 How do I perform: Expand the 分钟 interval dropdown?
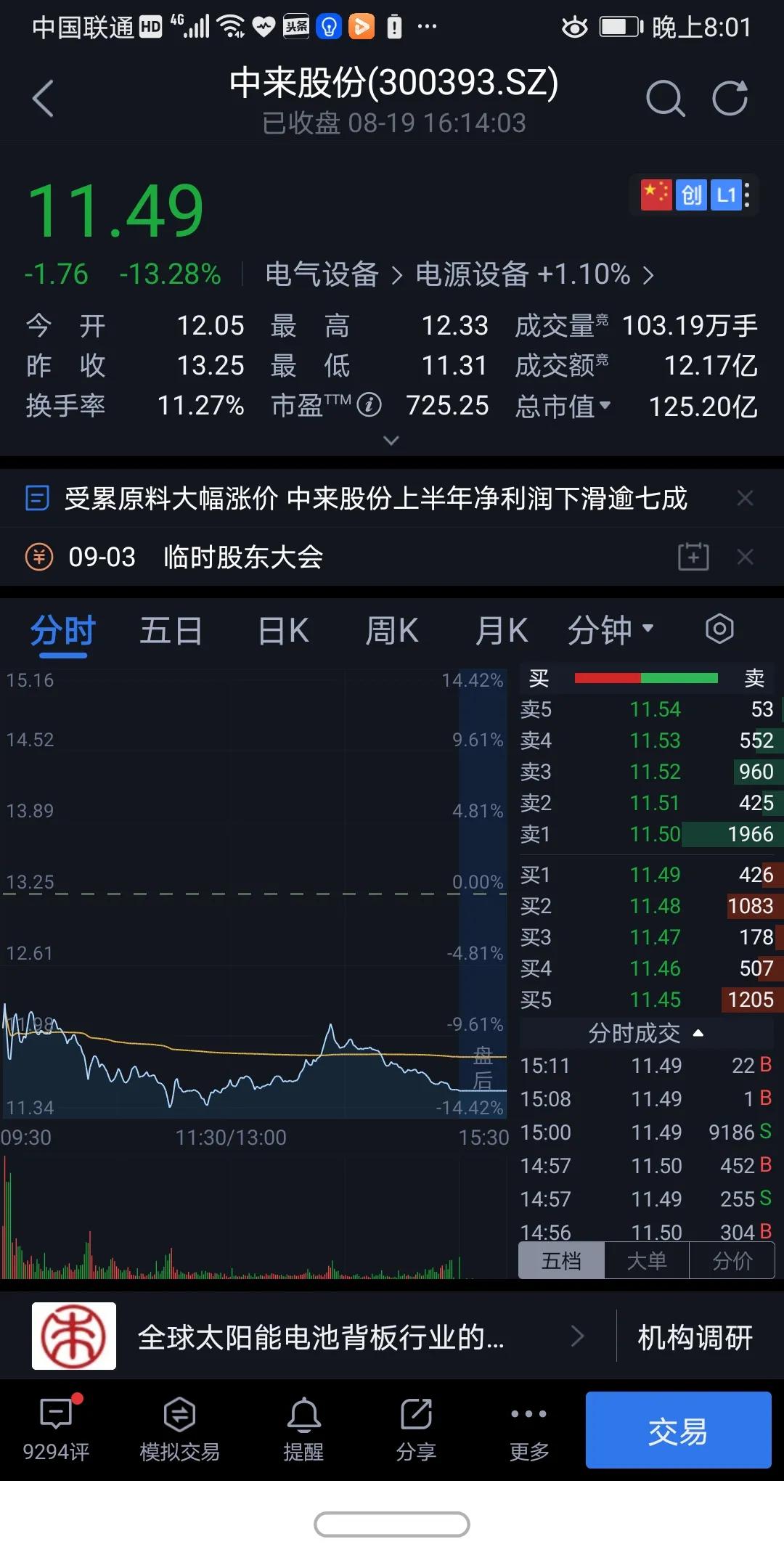coord(613,631)
